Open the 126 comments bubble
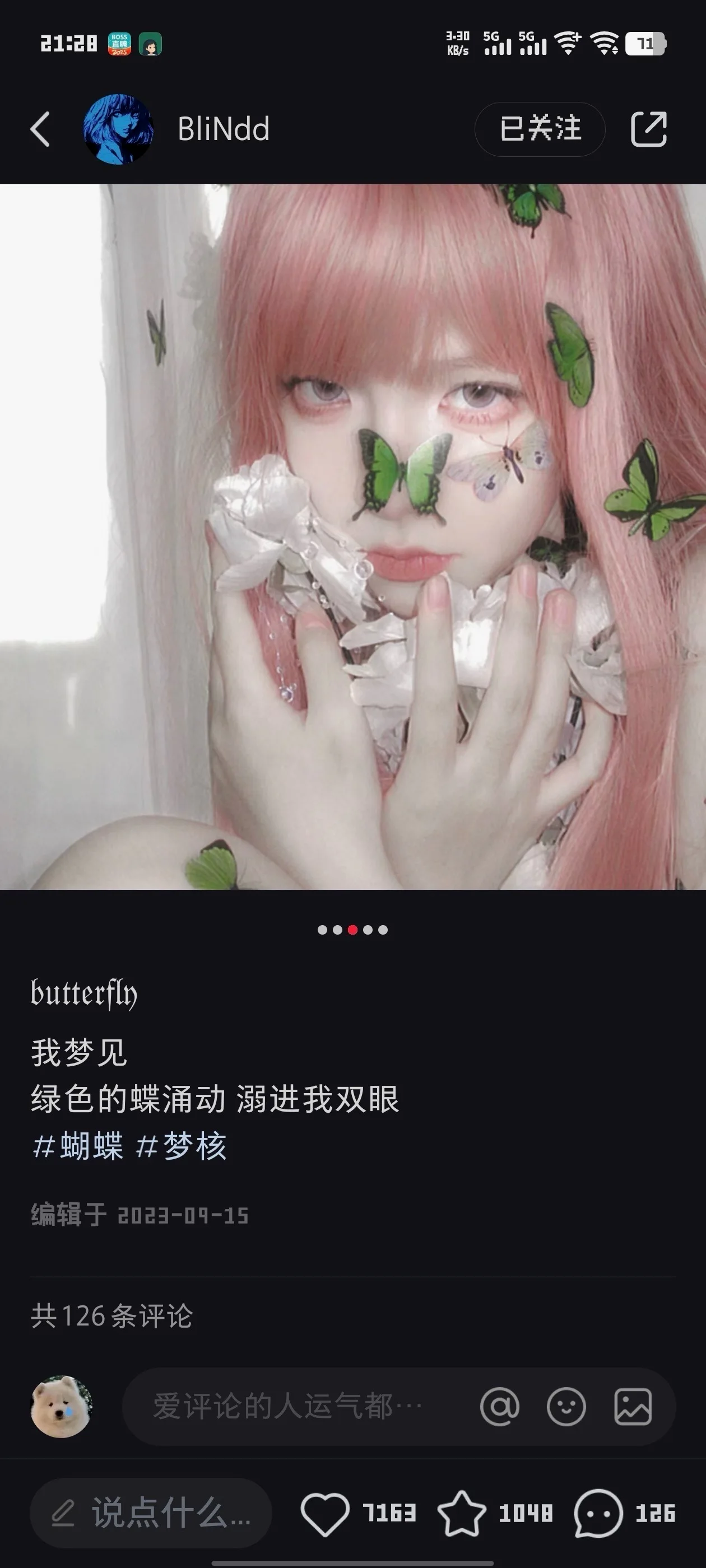Image resolution: width=706 pixels, height=1568 pixels. (598, 1513)
